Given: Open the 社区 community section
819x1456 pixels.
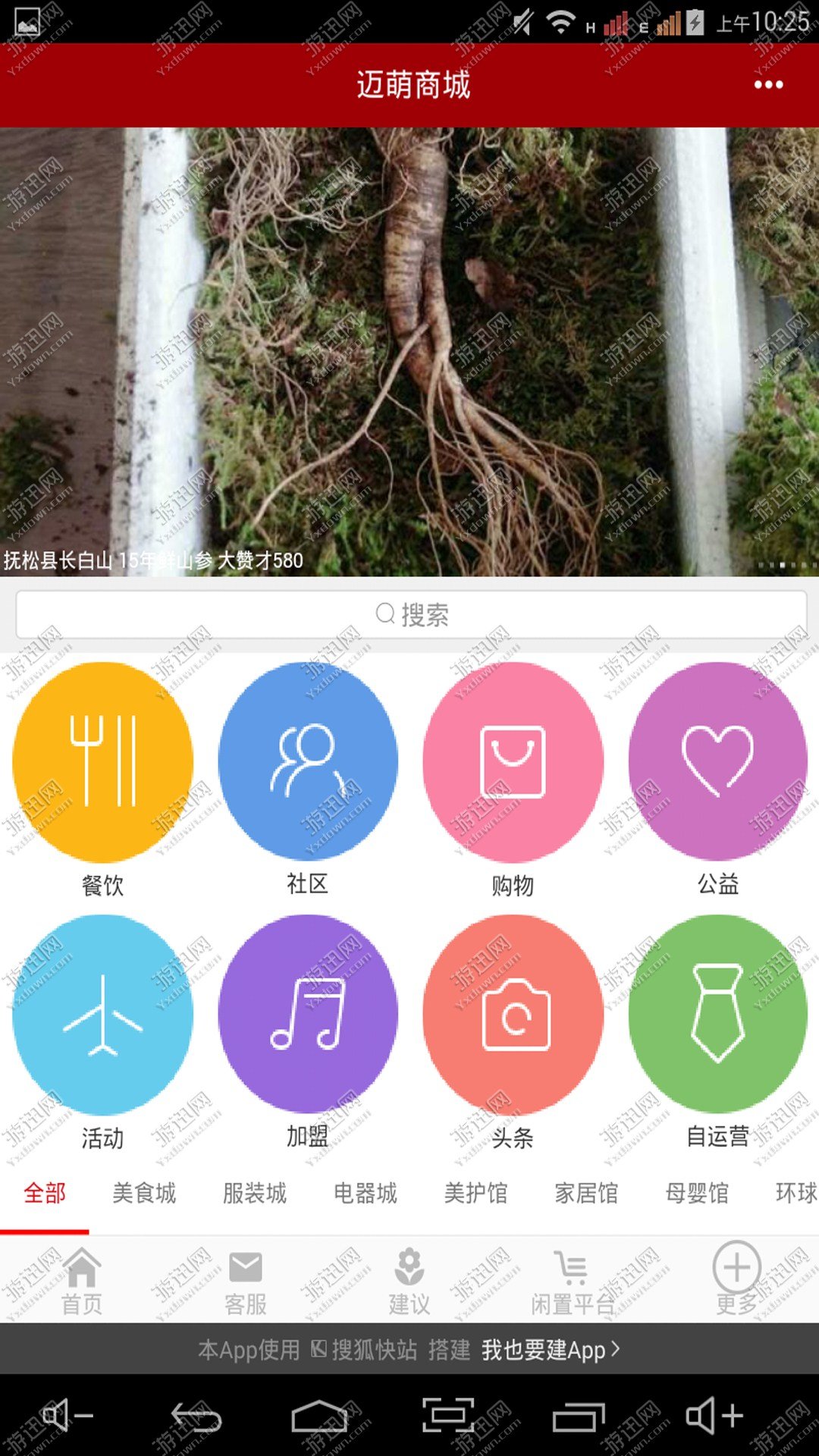Looking at the screenshot, I should 307,762.
